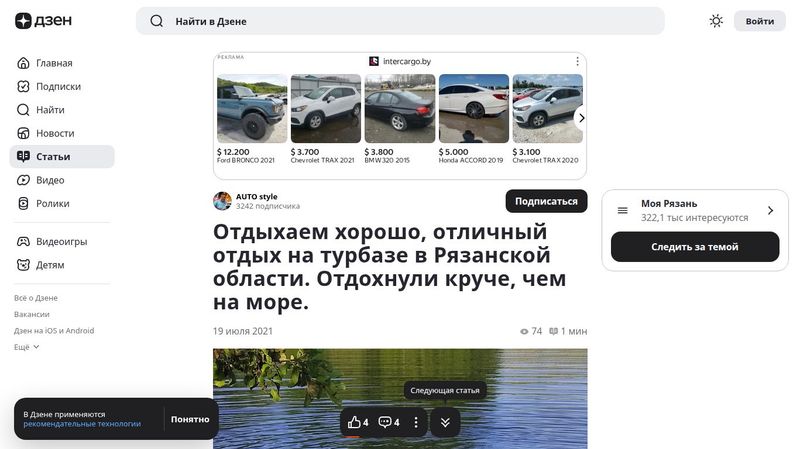Subscribe to AUTO style with Подписаться
Image resolution: width=800 pixels, height=449 pixels.
546,201
